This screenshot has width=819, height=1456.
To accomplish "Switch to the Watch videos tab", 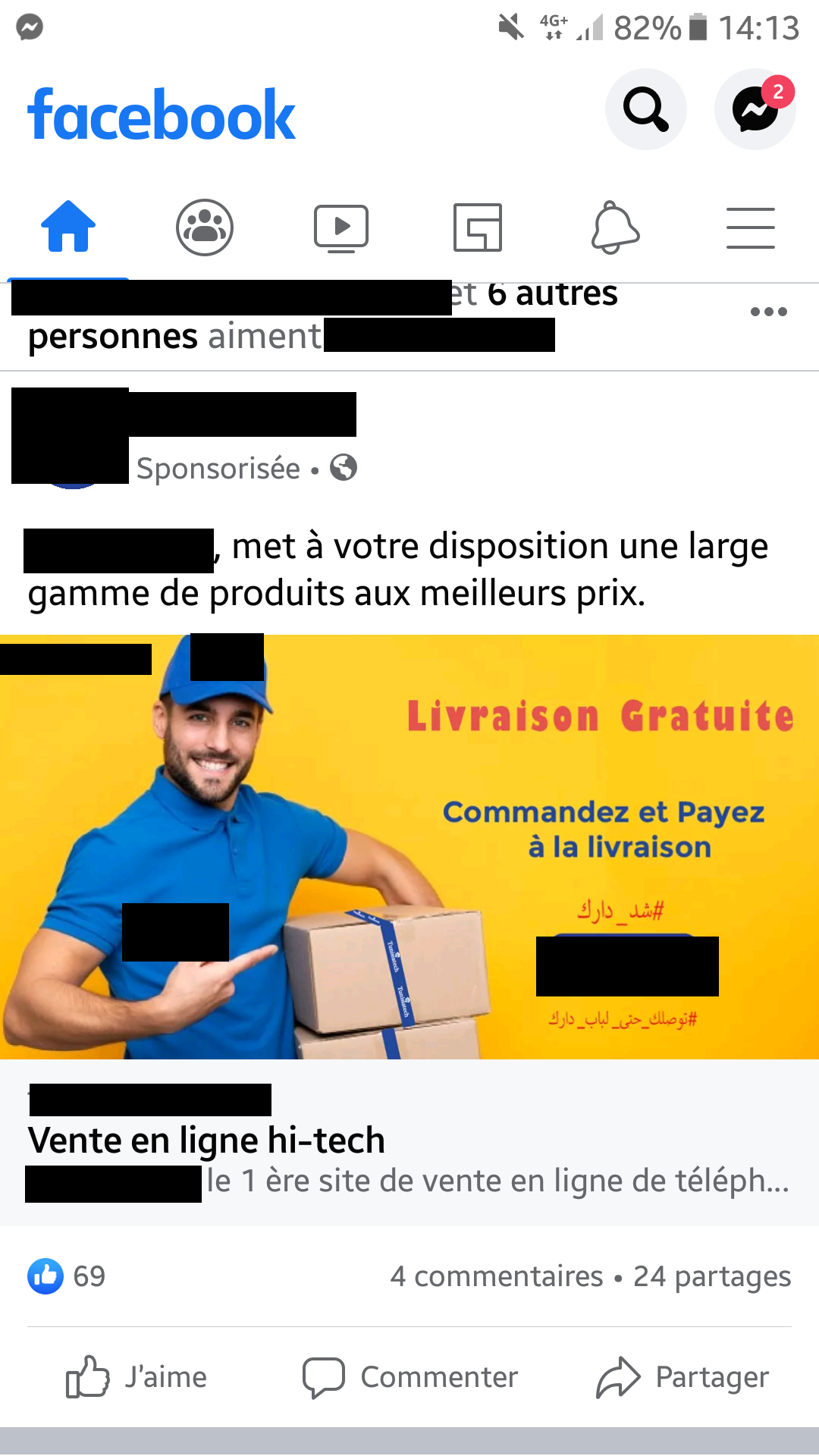I will pyautogui.click(x=341, y=227).
